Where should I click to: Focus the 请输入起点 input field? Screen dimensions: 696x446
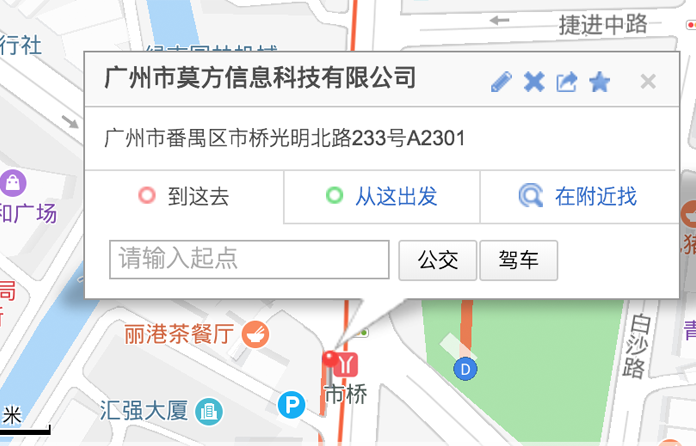coord(249,259)
